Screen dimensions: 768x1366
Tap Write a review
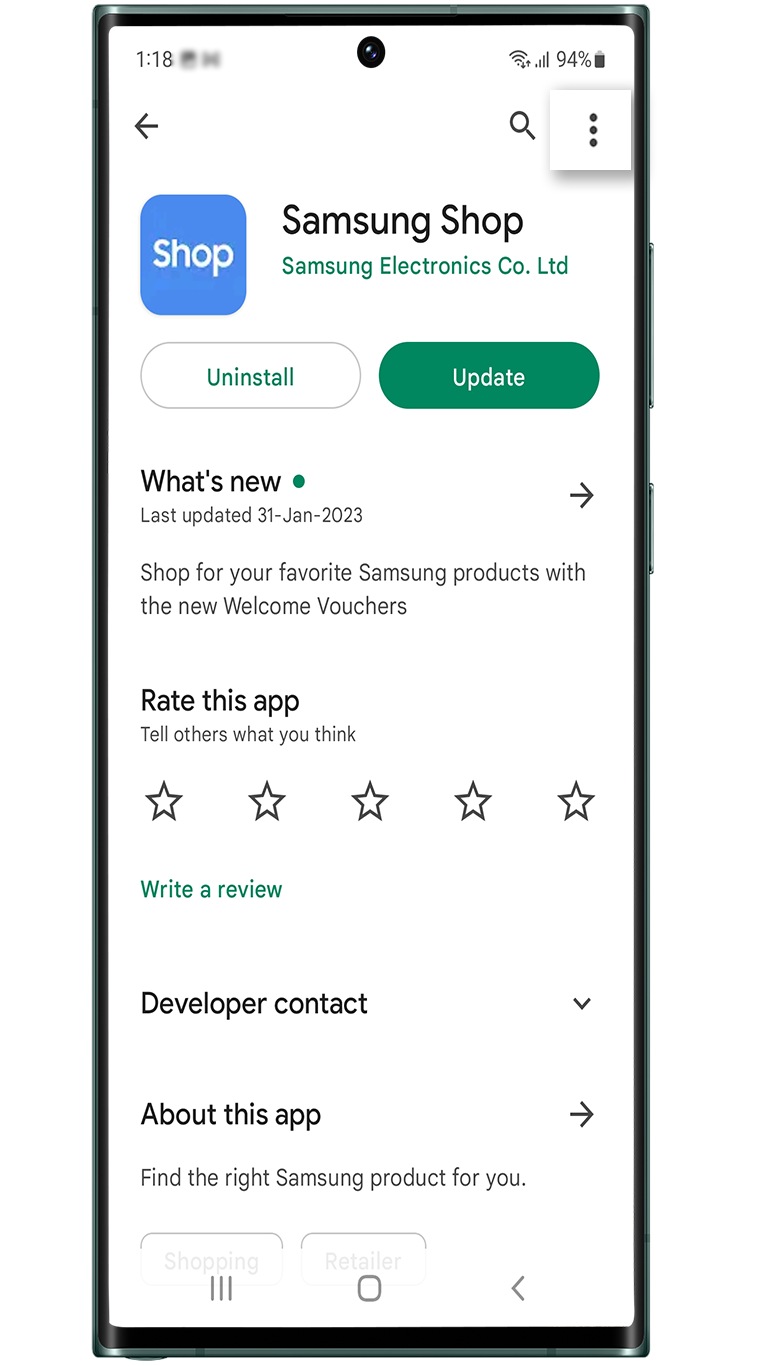(x=211, y=889)
